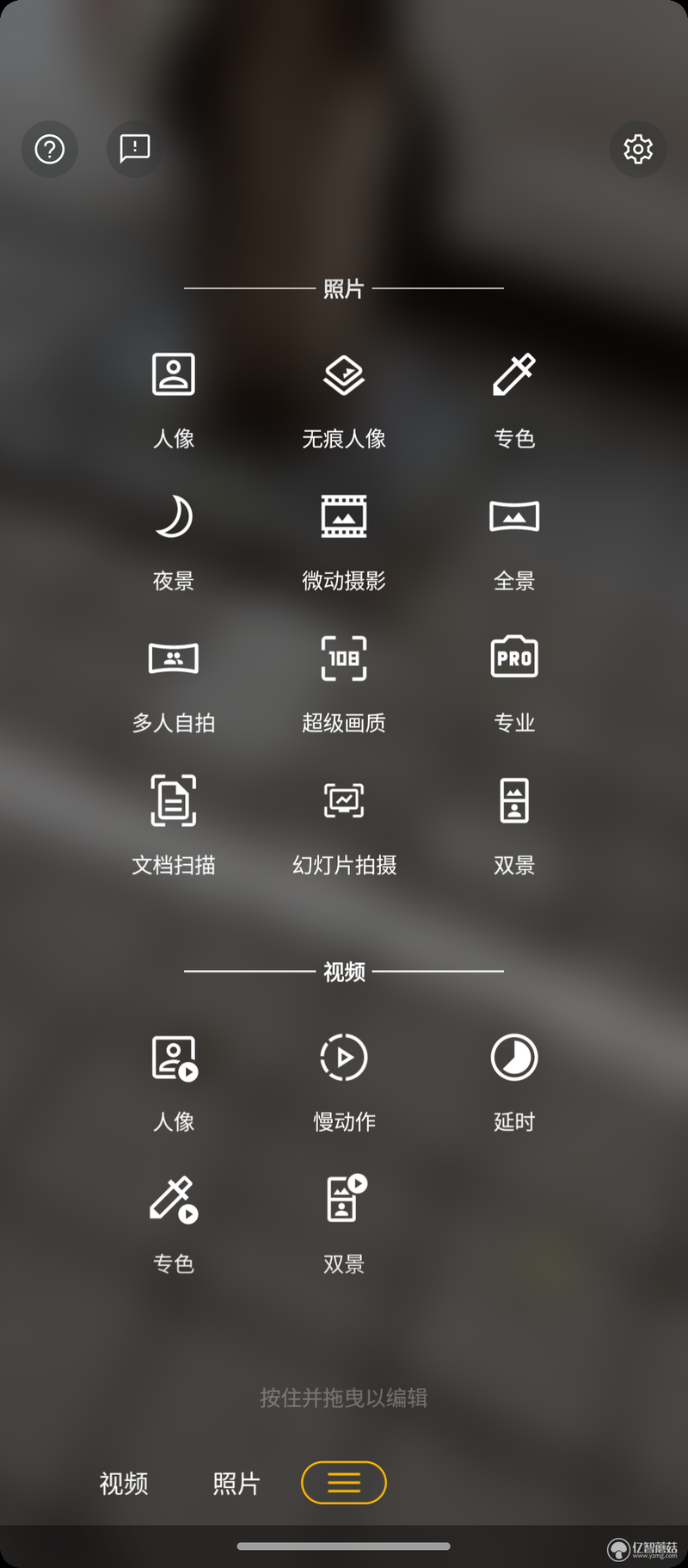Switch to the 照片 tab
The image size is (688, 1568).
click(236, 1483)
